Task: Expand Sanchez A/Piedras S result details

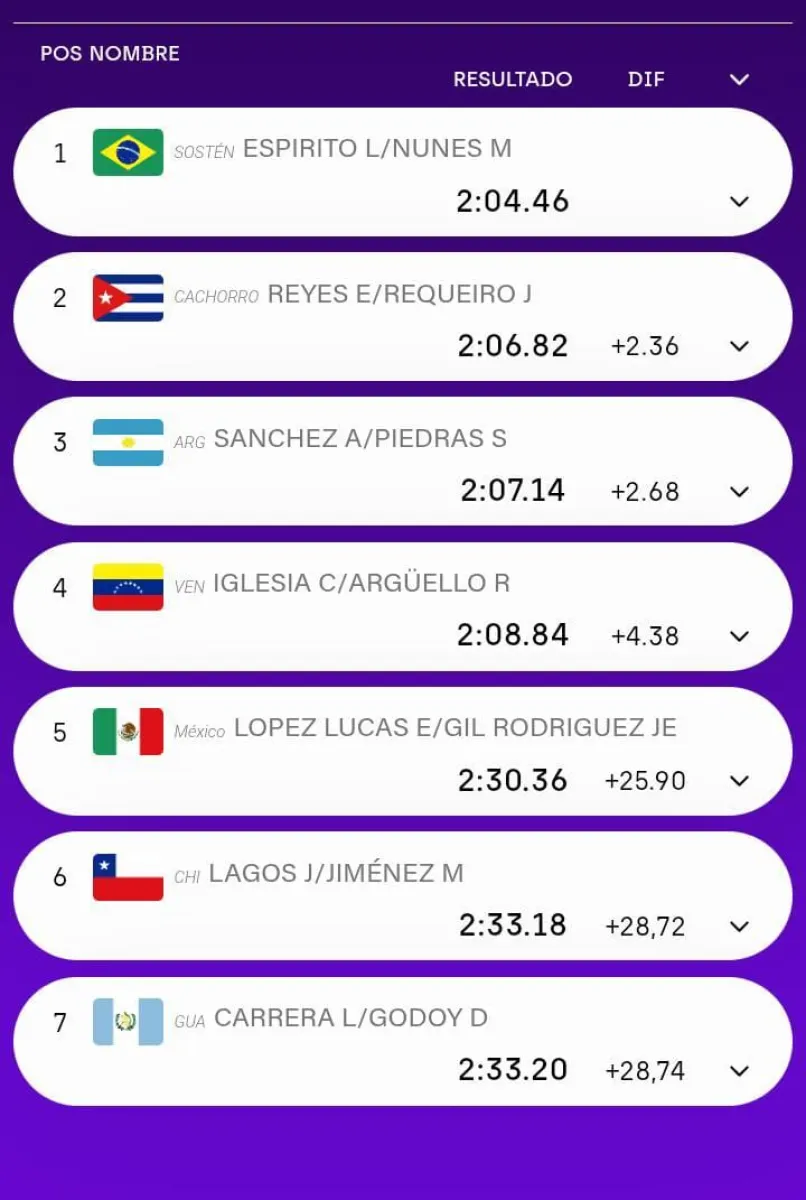Action: pyautogui.click(x=739, y=492)
